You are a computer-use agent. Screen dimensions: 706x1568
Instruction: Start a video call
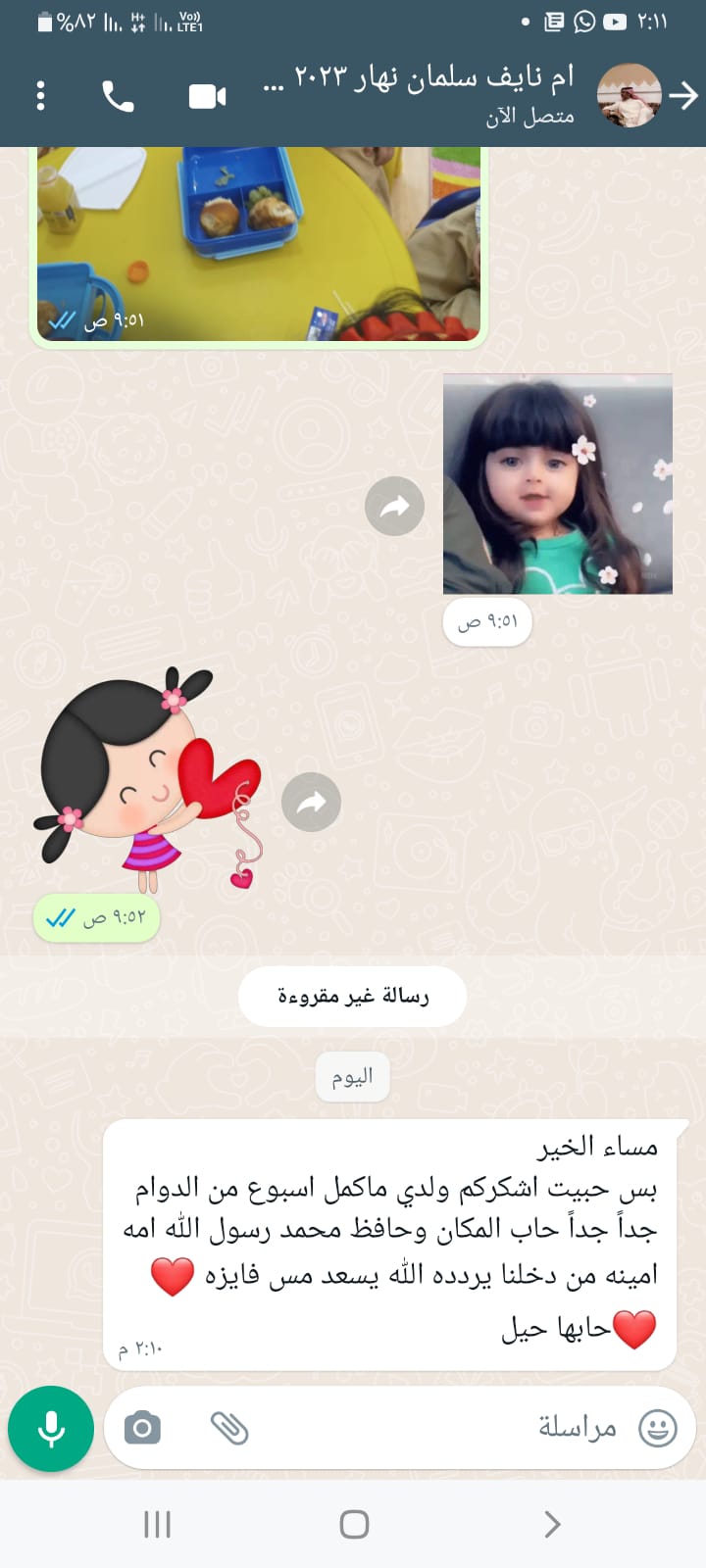[x=207, y=96]
